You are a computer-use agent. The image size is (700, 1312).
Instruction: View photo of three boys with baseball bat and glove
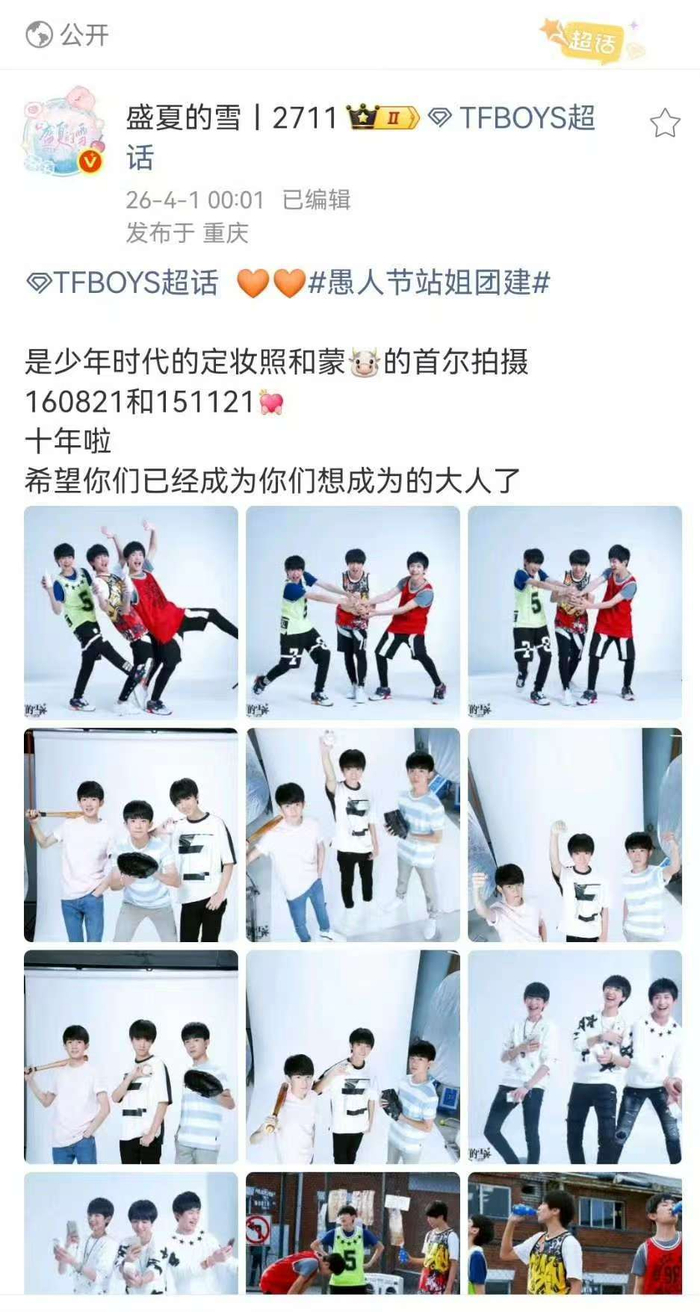[131, 834]
